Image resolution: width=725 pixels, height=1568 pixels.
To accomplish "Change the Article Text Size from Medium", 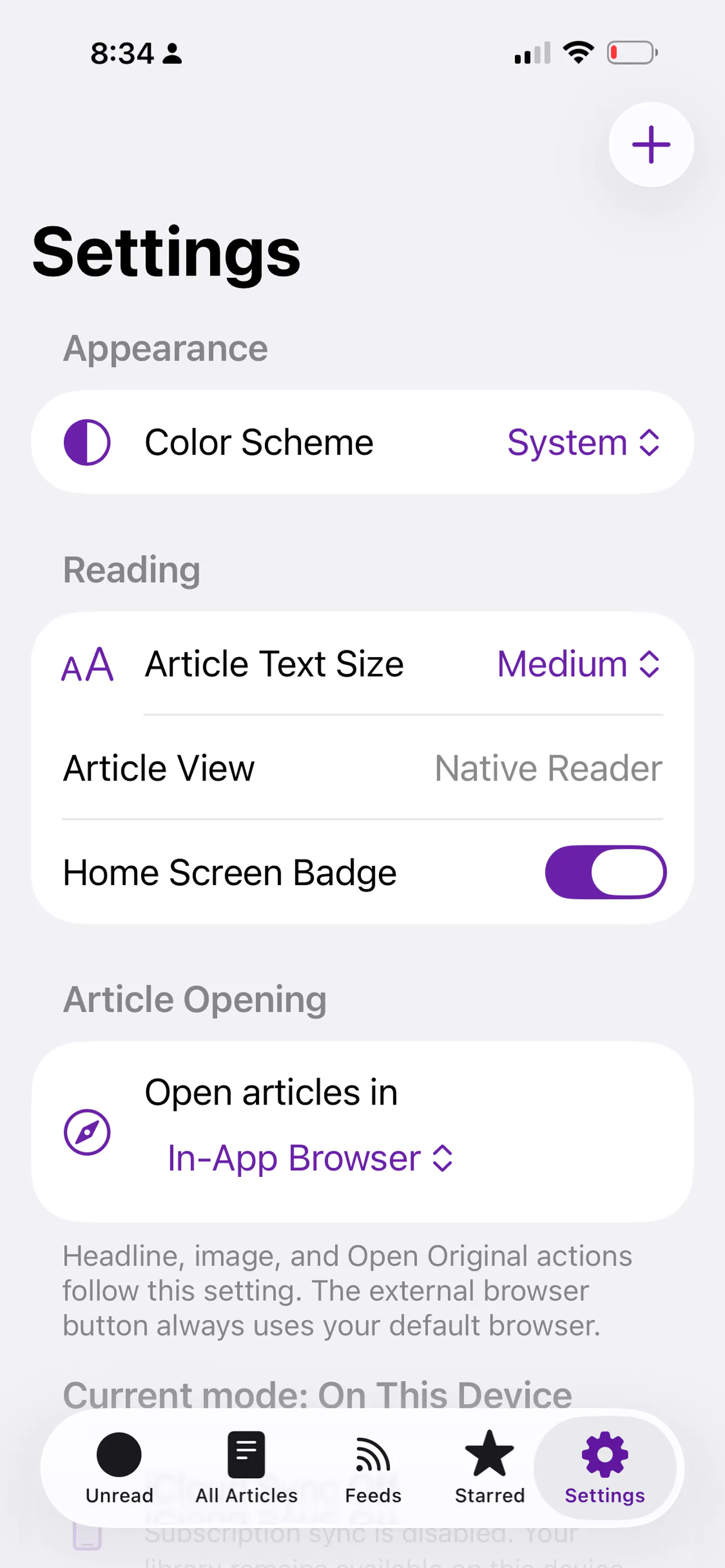I will [x=578, y=663].
